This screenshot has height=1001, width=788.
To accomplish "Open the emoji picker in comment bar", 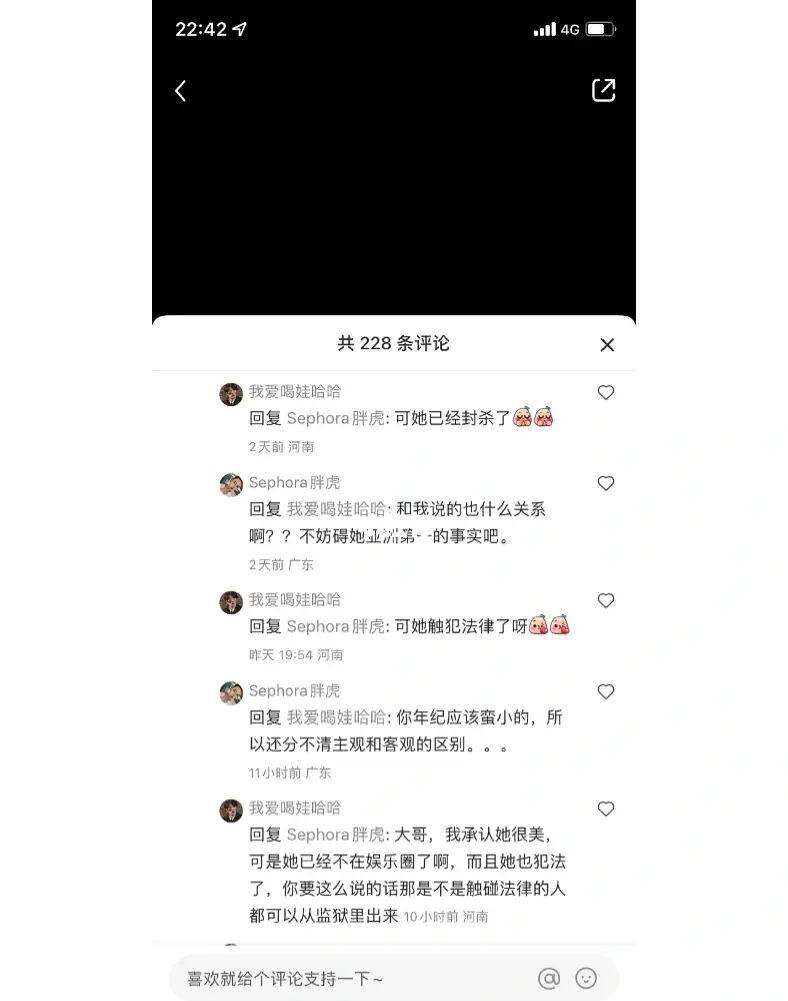I will coord(586,978).
